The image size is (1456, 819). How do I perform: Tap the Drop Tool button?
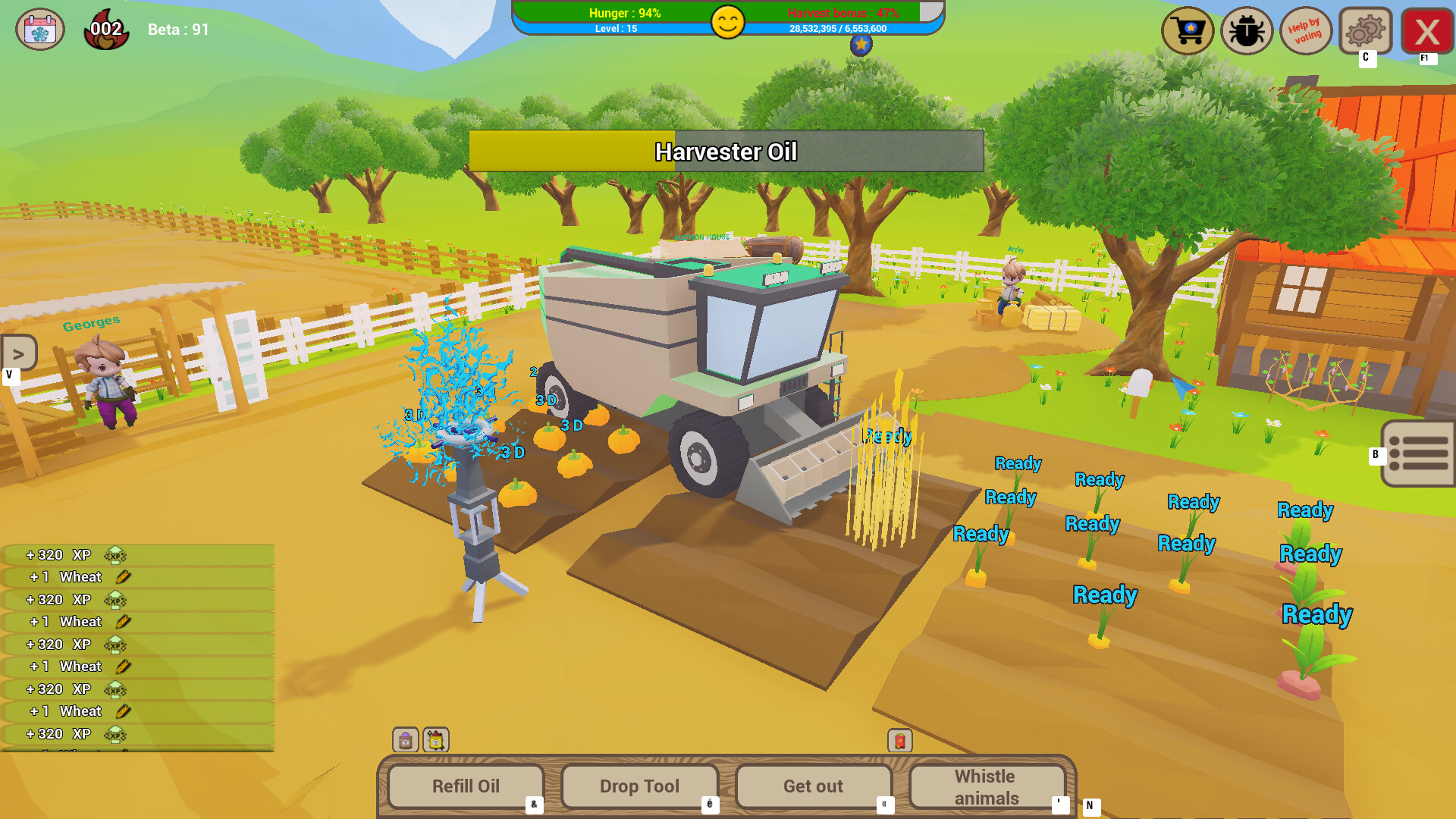639,786
